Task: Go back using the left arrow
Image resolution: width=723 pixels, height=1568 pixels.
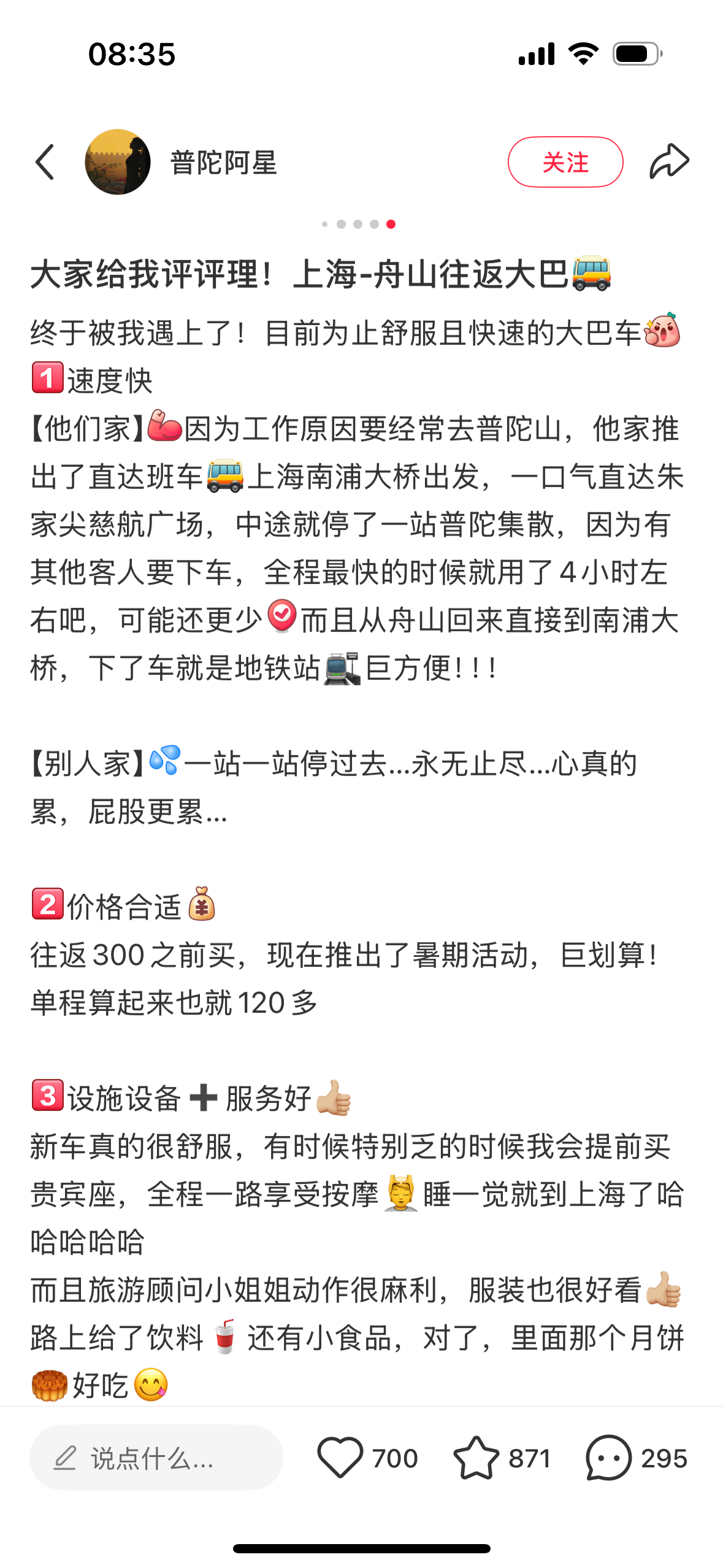Action: coord(45,162)
